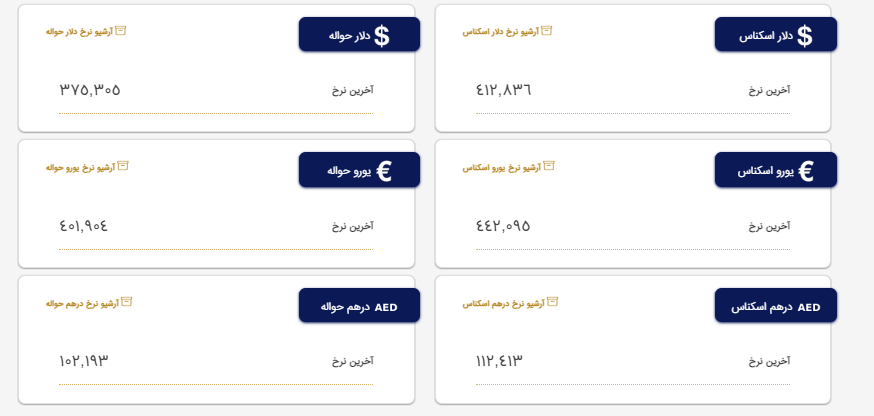Open the euro remittance rate archive link
Viewport: 874px width, 416px height.
pyautogui.click(x=86, y=167)
